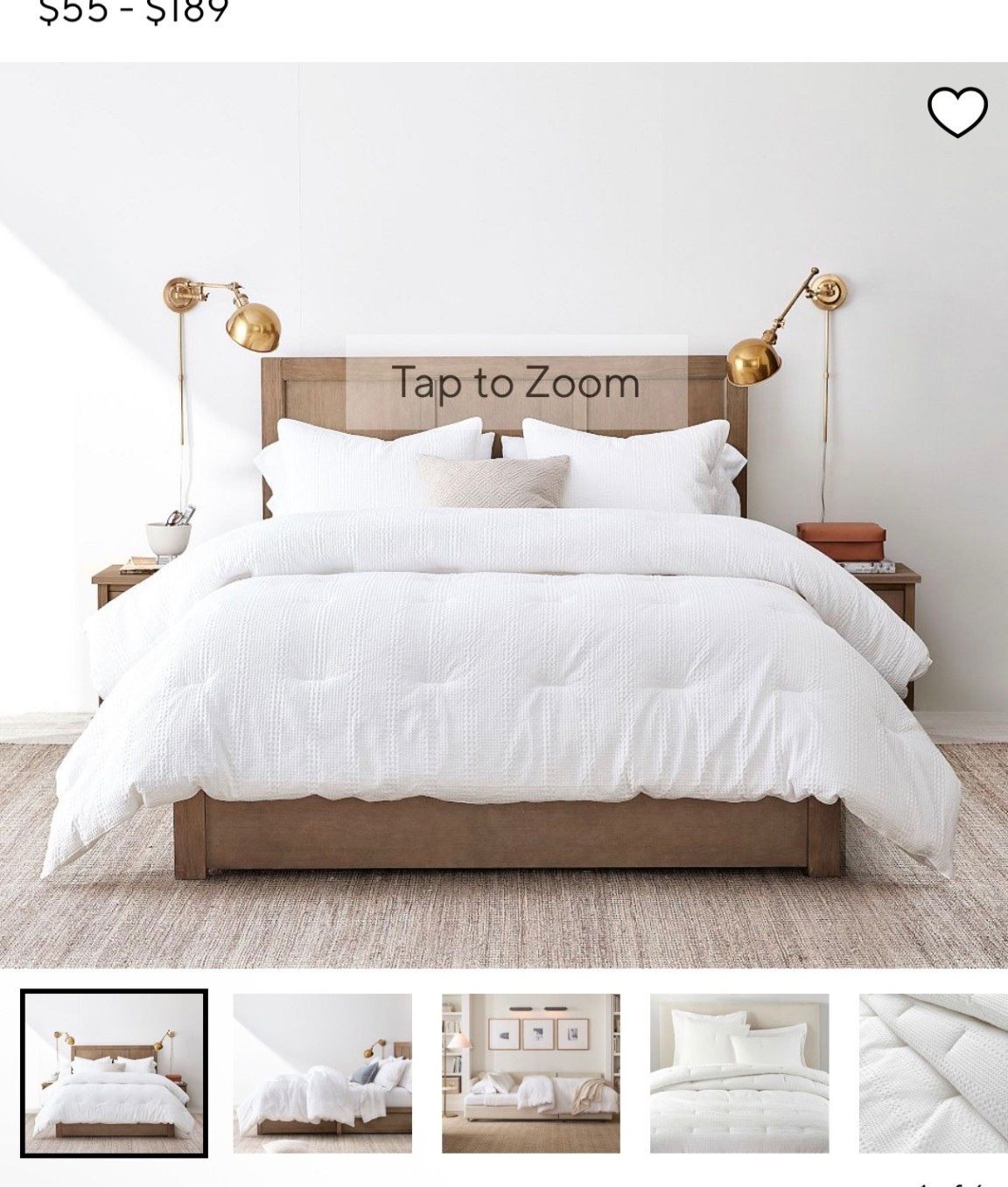This screenshot has width=1008, height=1187.
Task: Open the thumbnail showing daybed with framed art
Action: [x=530, y=1073]
